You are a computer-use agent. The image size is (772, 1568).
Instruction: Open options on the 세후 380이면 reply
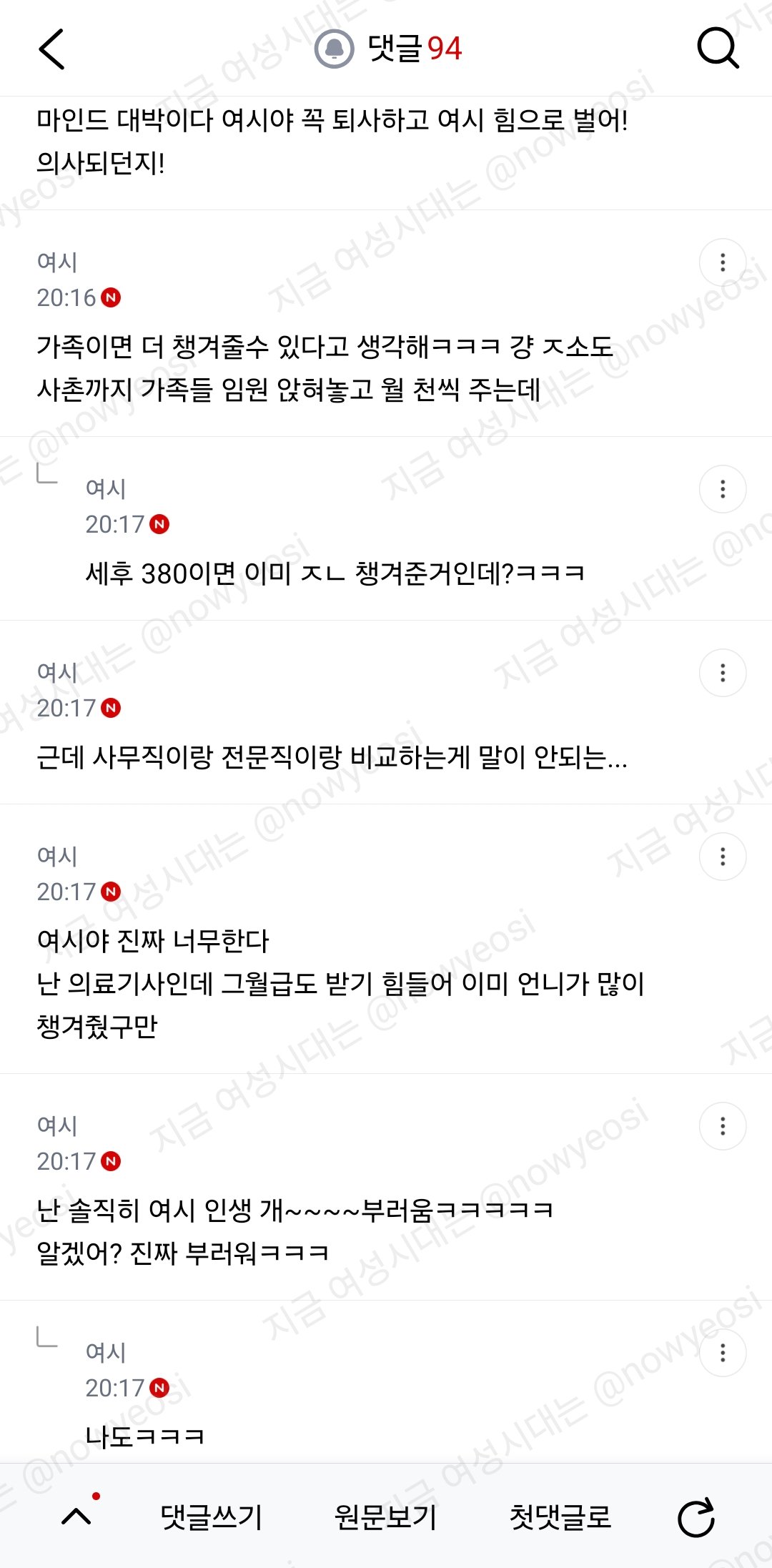pos(723,489)
